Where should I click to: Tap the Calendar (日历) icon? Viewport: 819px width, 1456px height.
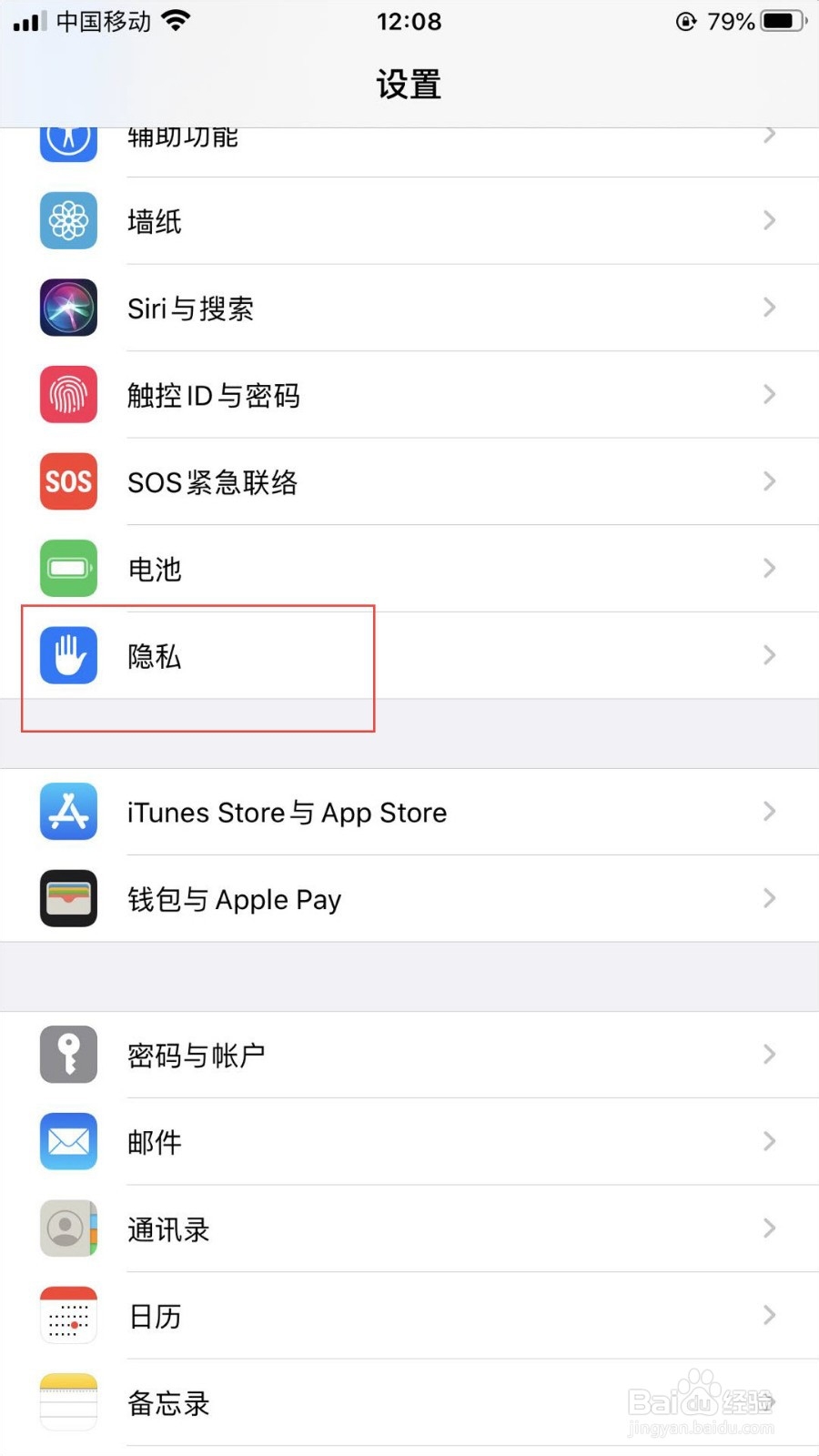pos(67,1316)
